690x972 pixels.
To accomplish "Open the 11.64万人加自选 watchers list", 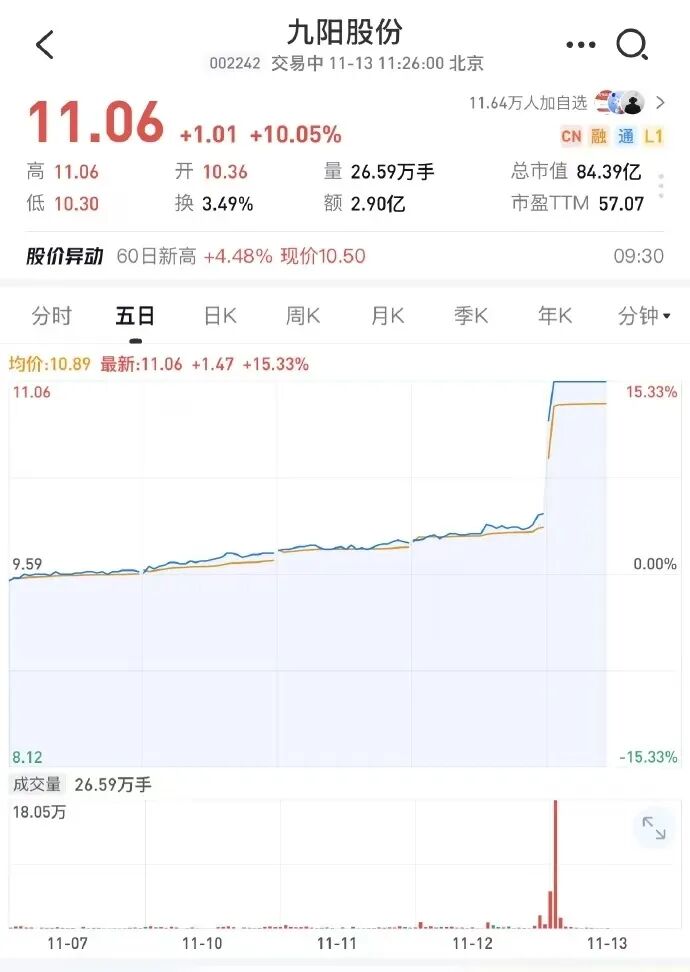I will pos(567,103).
